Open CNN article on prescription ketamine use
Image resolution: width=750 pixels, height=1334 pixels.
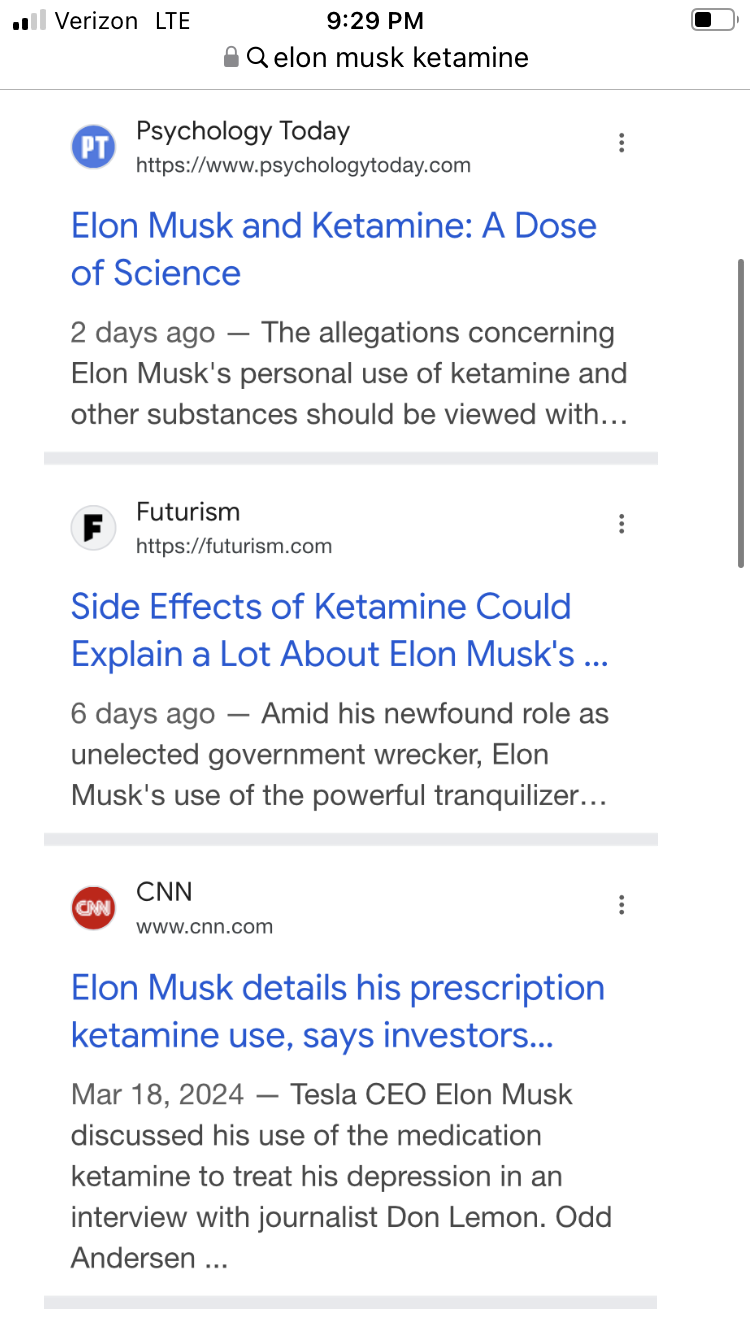point(338,1011)
